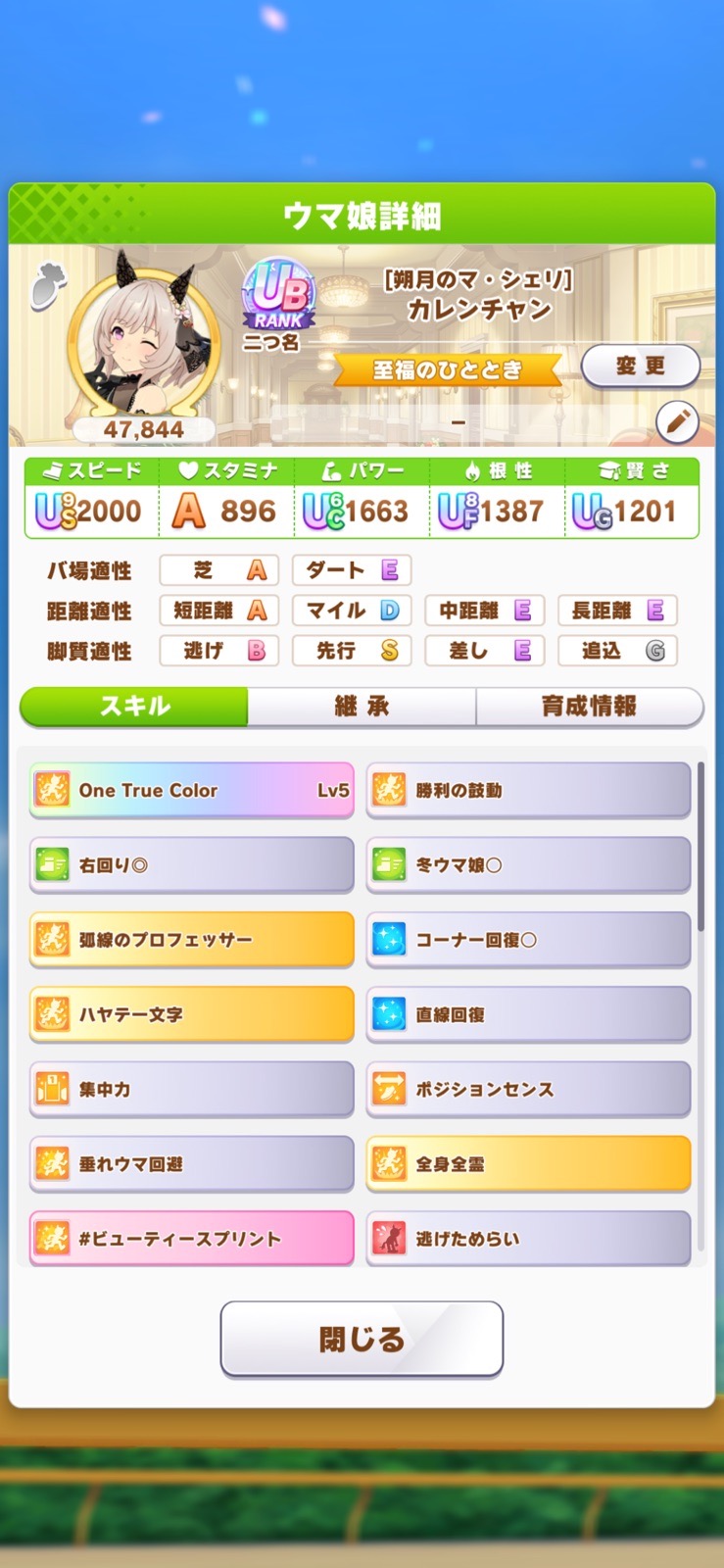Viewport: 724px width, 1568px height.
Task: Tap the 変更 button to change title
Action: click(640, 367)
